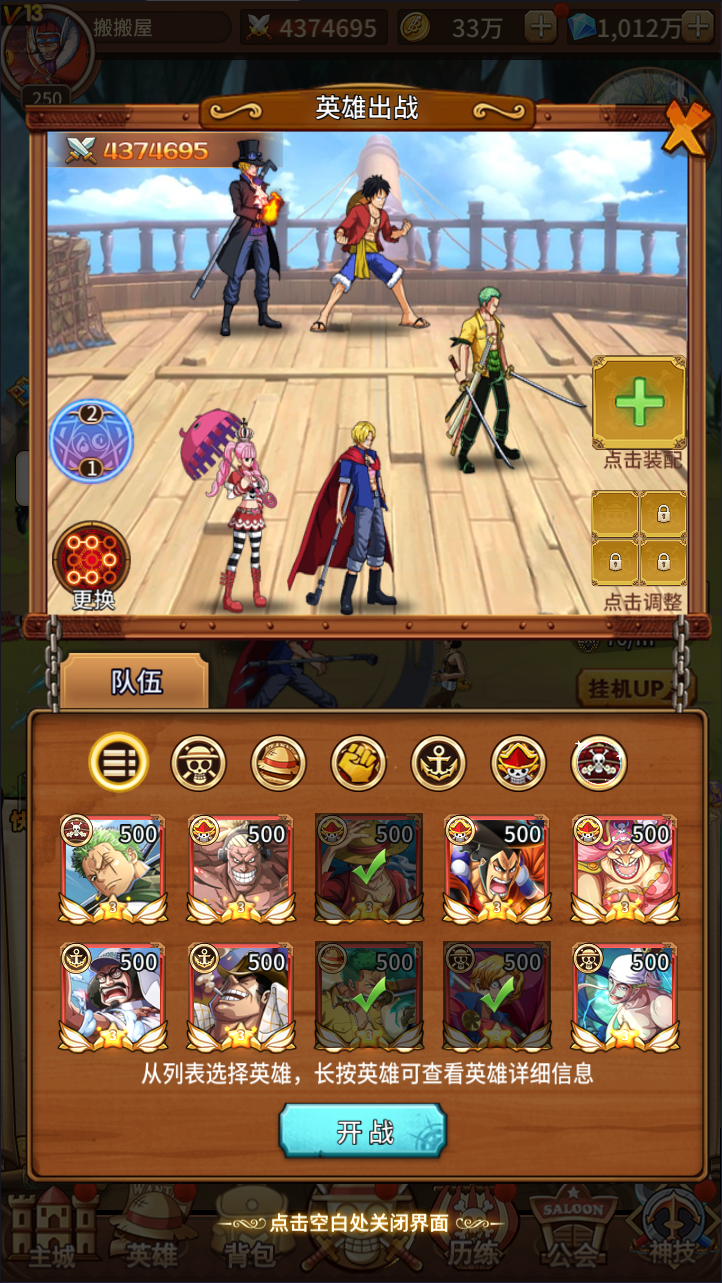Select the 队伍 tab
Screen dimensions: 722x1283
tap(135, 683)
